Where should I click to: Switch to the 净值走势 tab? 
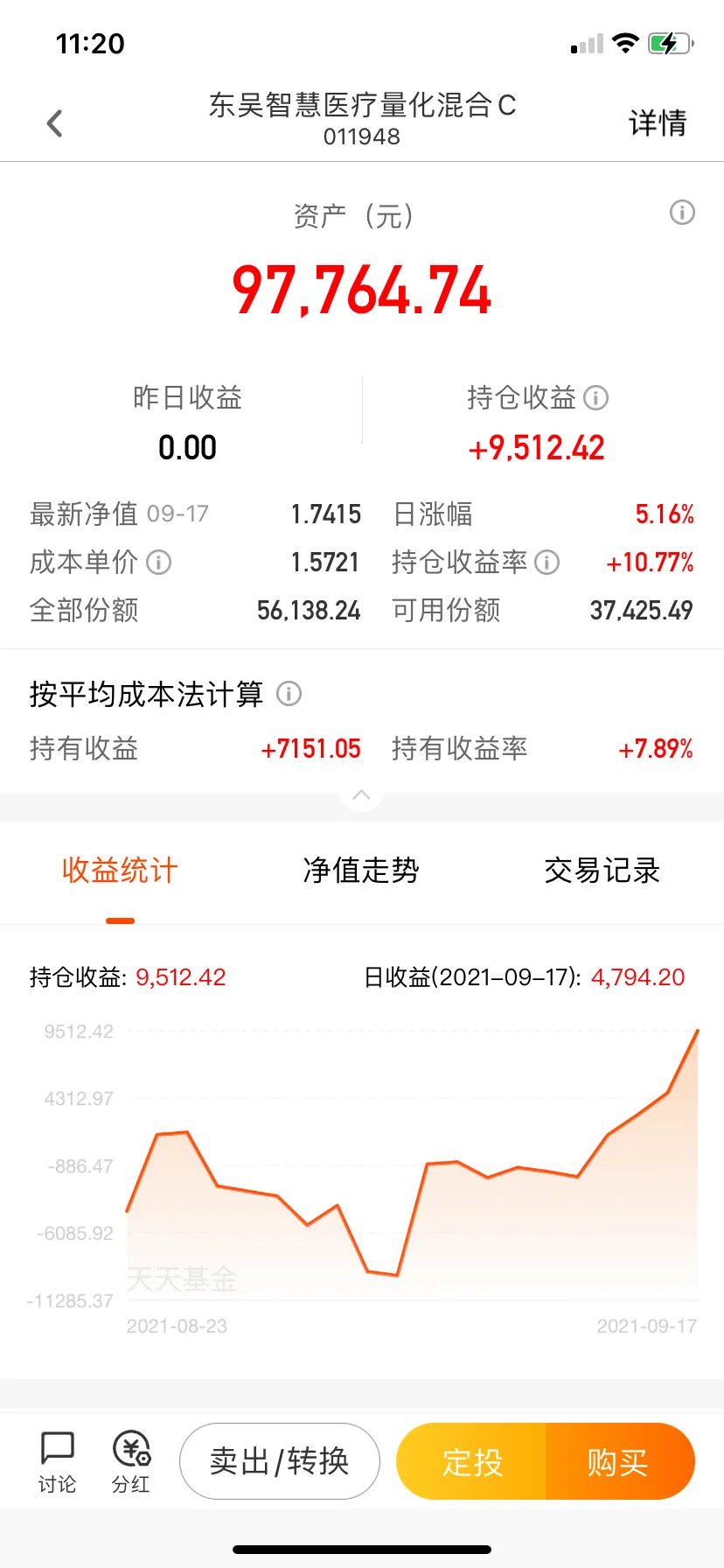(361, 871)
